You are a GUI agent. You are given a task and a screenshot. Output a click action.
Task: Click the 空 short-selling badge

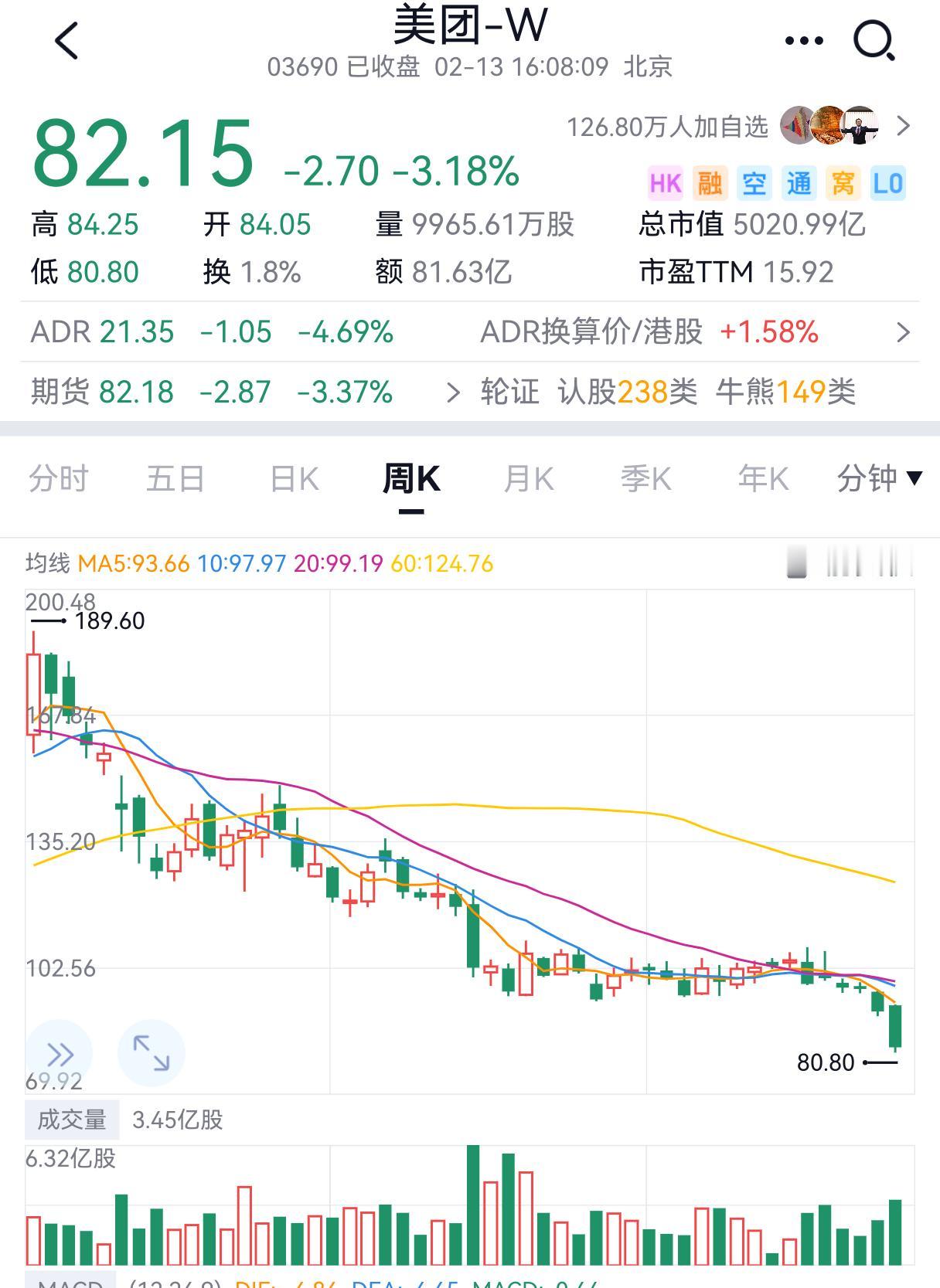[754, 184]
